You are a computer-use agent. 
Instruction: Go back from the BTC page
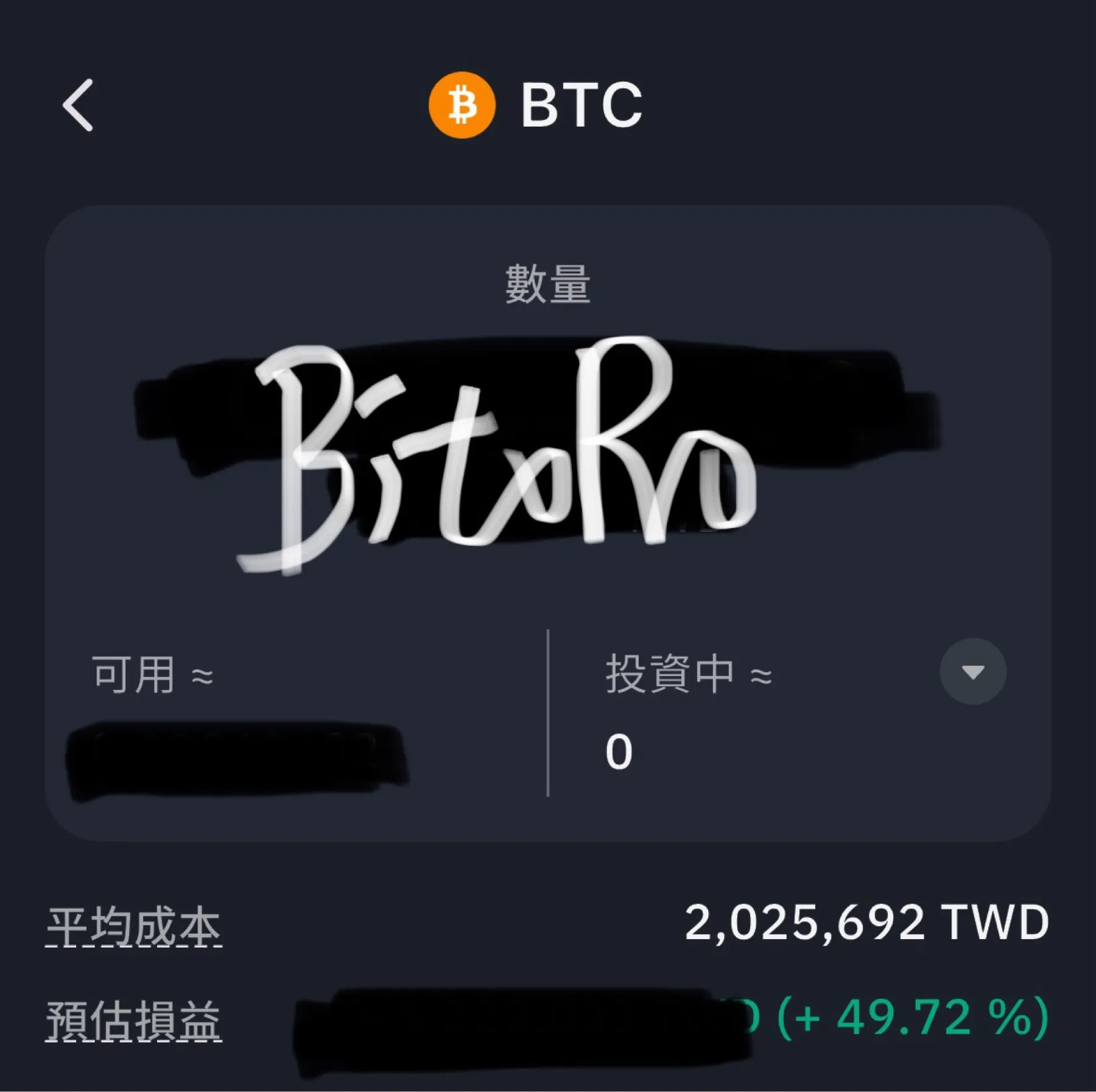[x=78, y=105]
